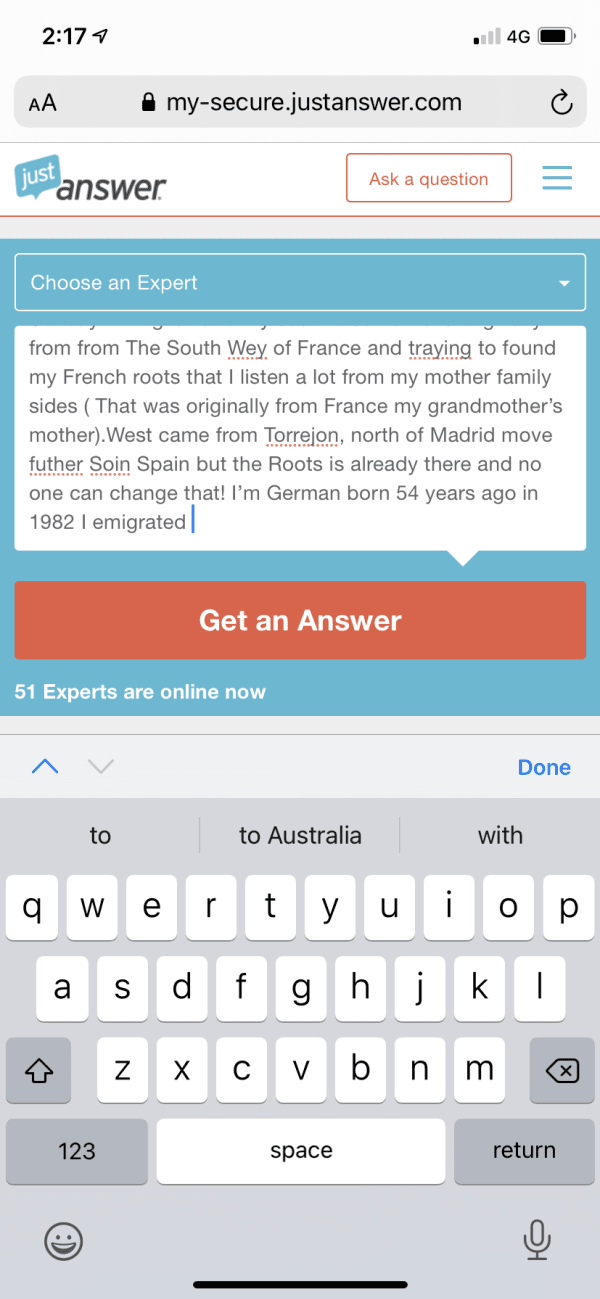Open the AA text size options
Viewport: 600px width, 1299px height.
(x=43, y=103)
